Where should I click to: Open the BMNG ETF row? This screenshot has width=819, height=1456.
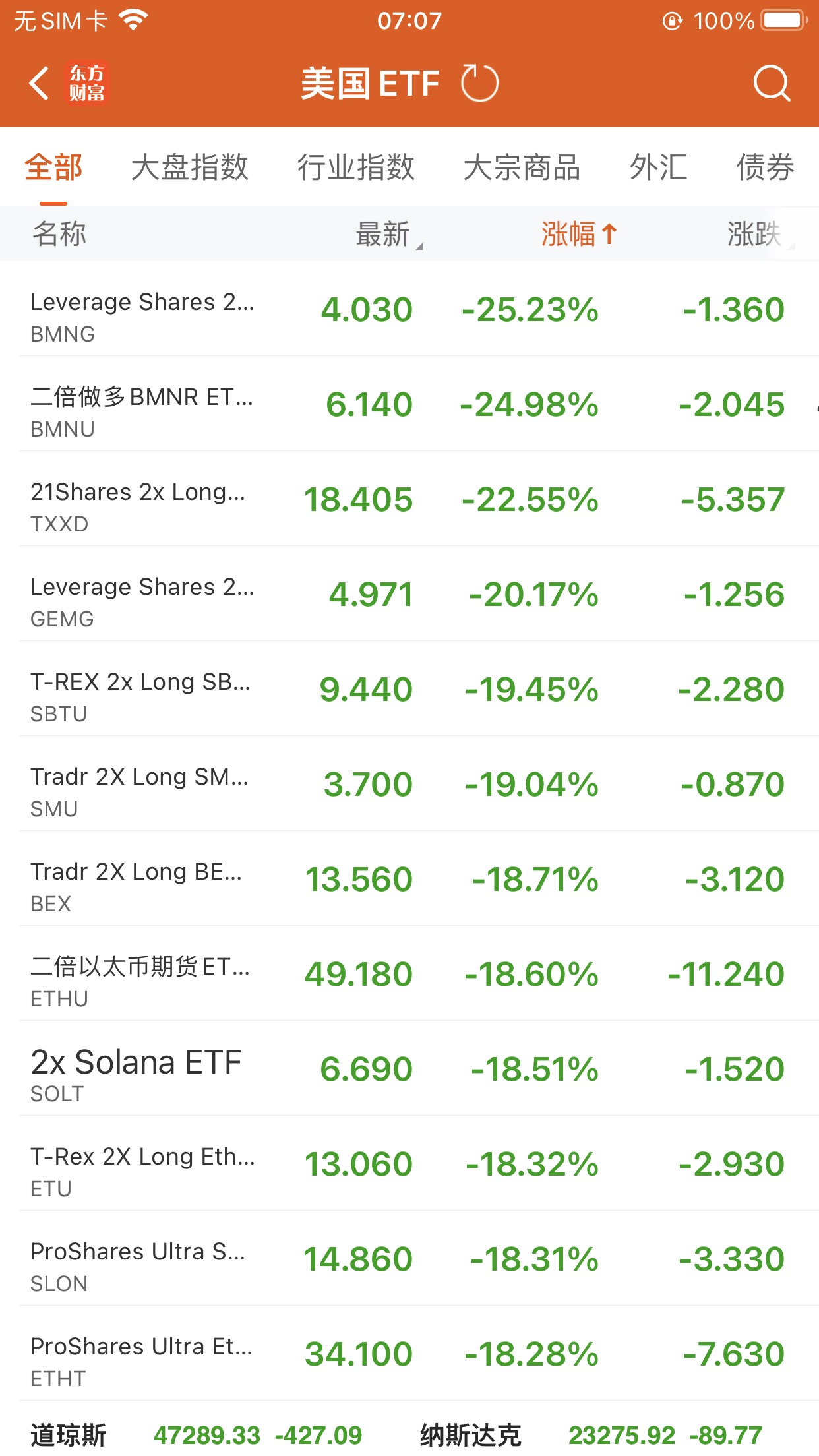click(409, 309)
